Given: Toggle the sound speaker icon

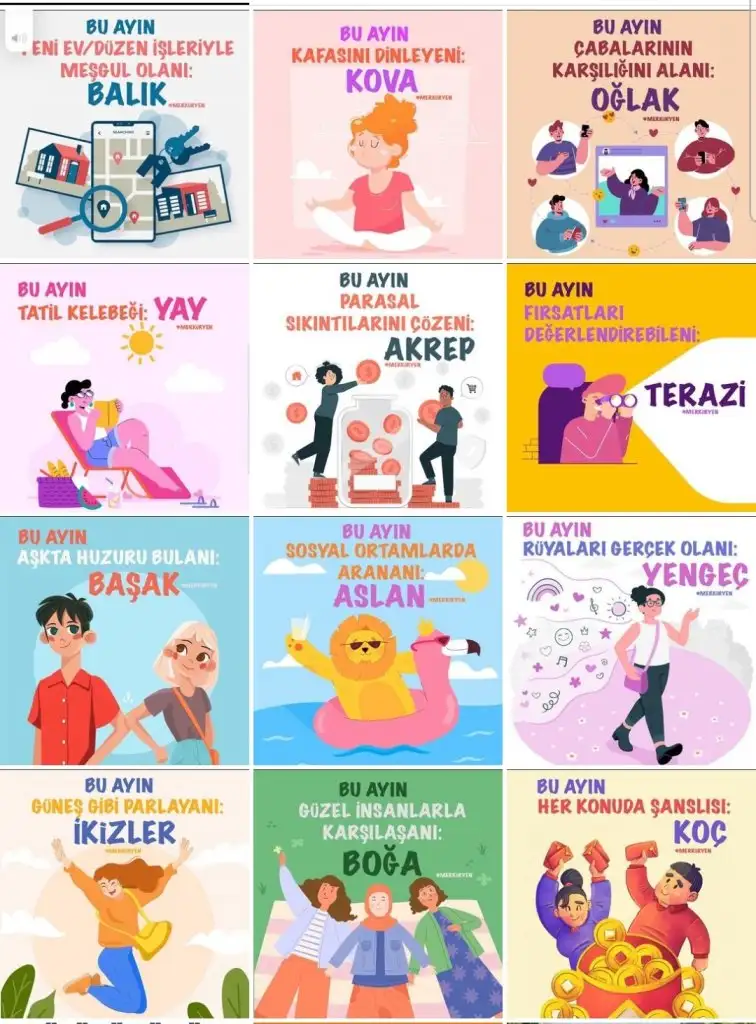Looking at the screenshot, I should (17, 37).
